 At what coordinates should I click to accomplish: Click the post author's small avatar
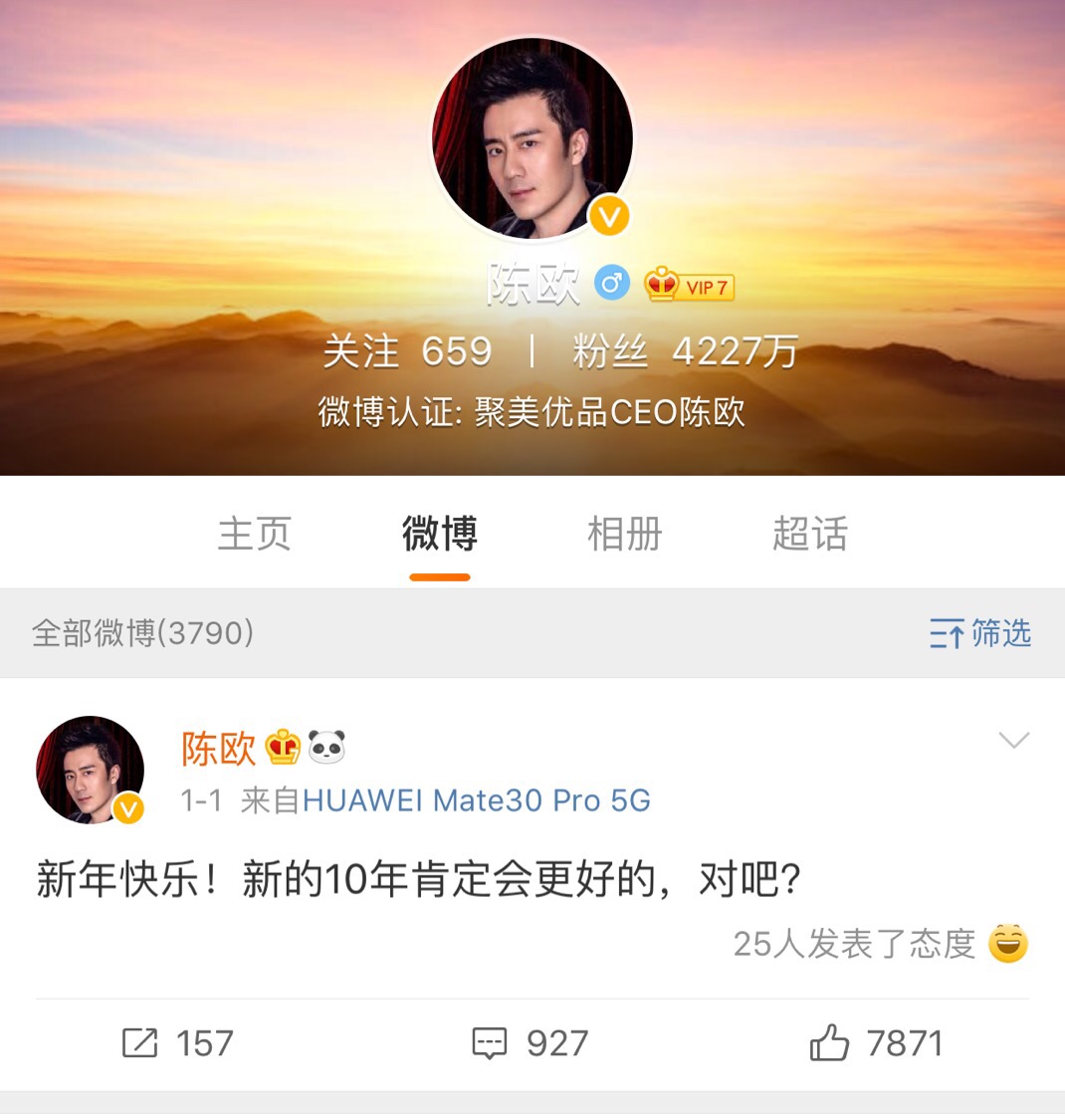(x=90, y=770)
